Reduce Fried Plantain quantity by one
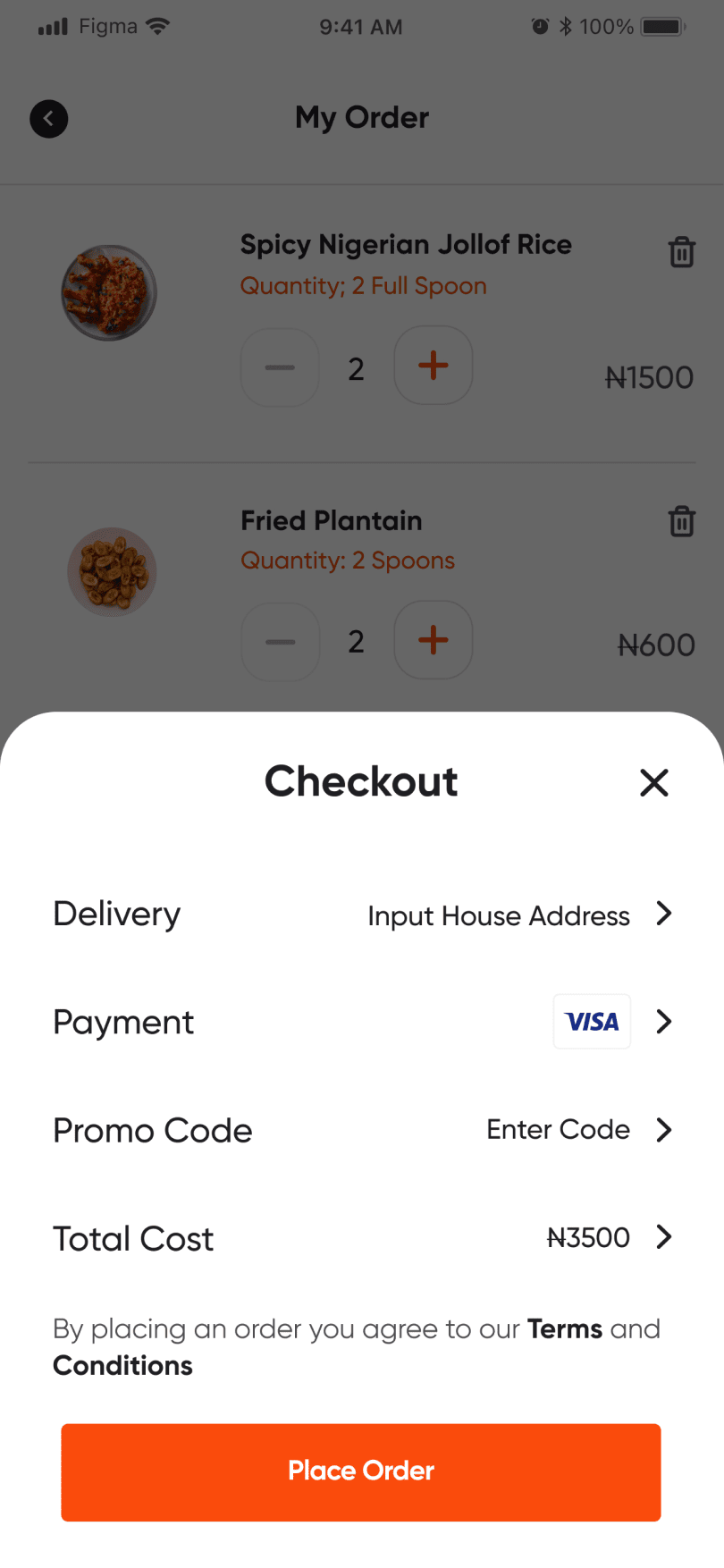Image resolution: width=724 pixels, height=1568 pixels. click(x=280, y=642)
